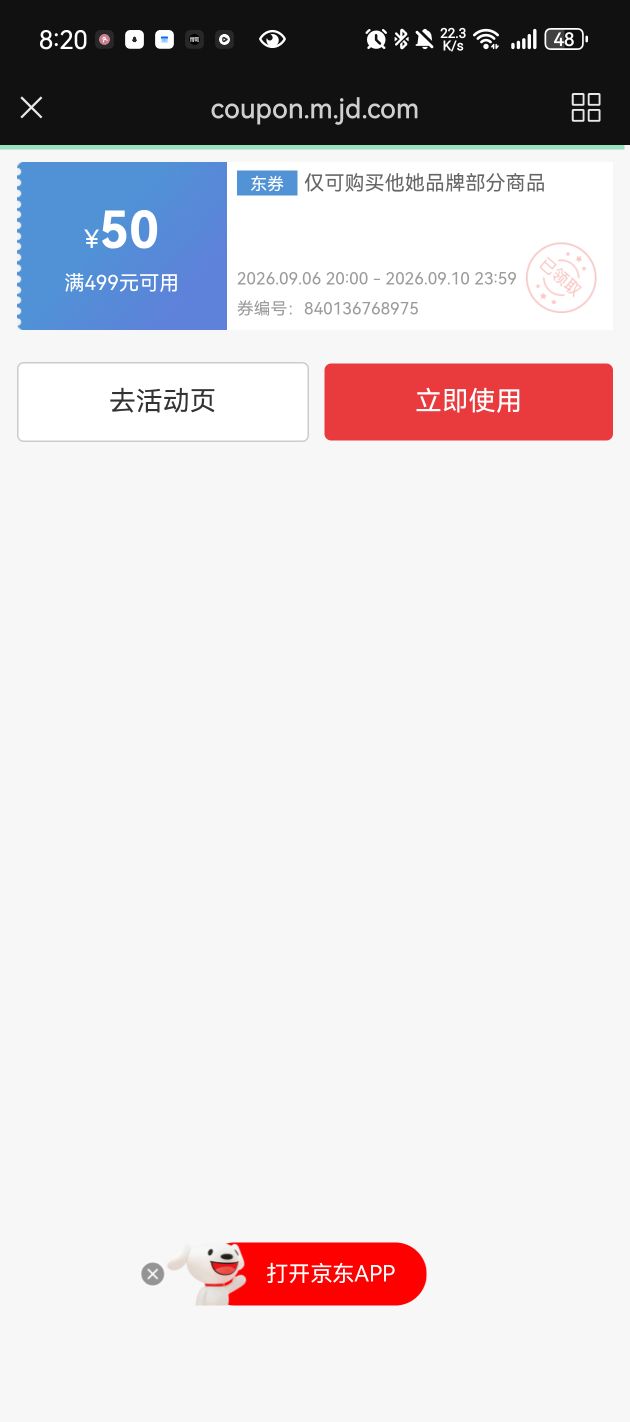Tap the 去活动页 button
630x1422 pixels.
[x=163, y=401]
